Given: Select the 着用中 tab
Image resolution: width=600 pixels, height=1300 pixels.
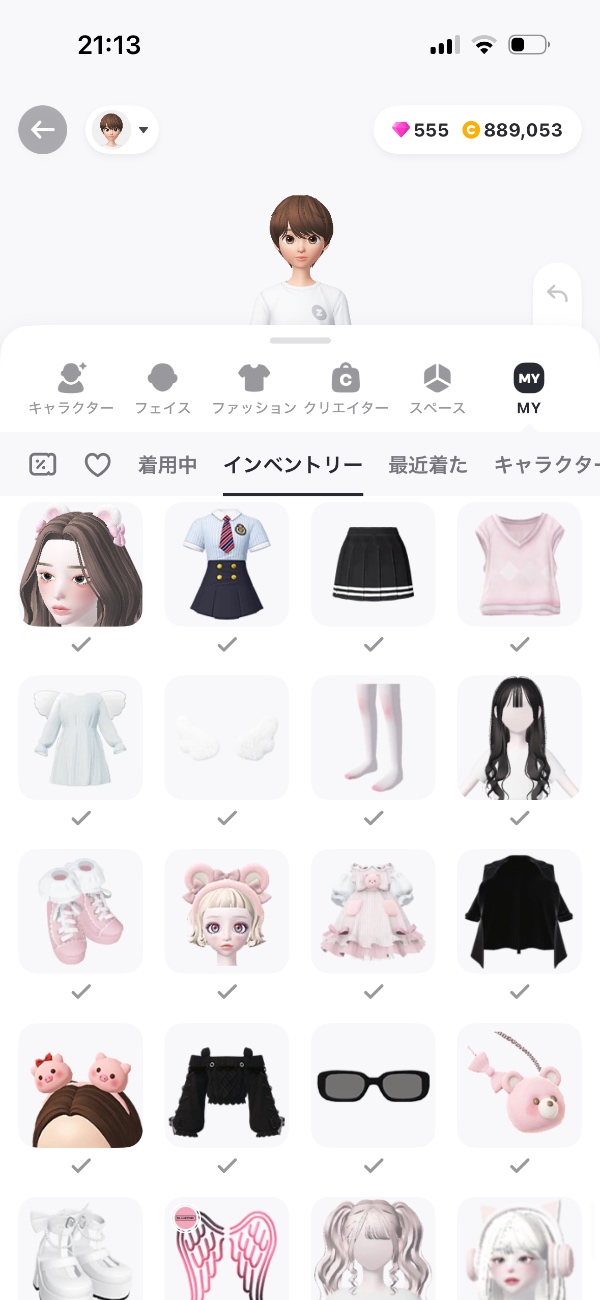Looking at the screenshot, I should (167, 464).
